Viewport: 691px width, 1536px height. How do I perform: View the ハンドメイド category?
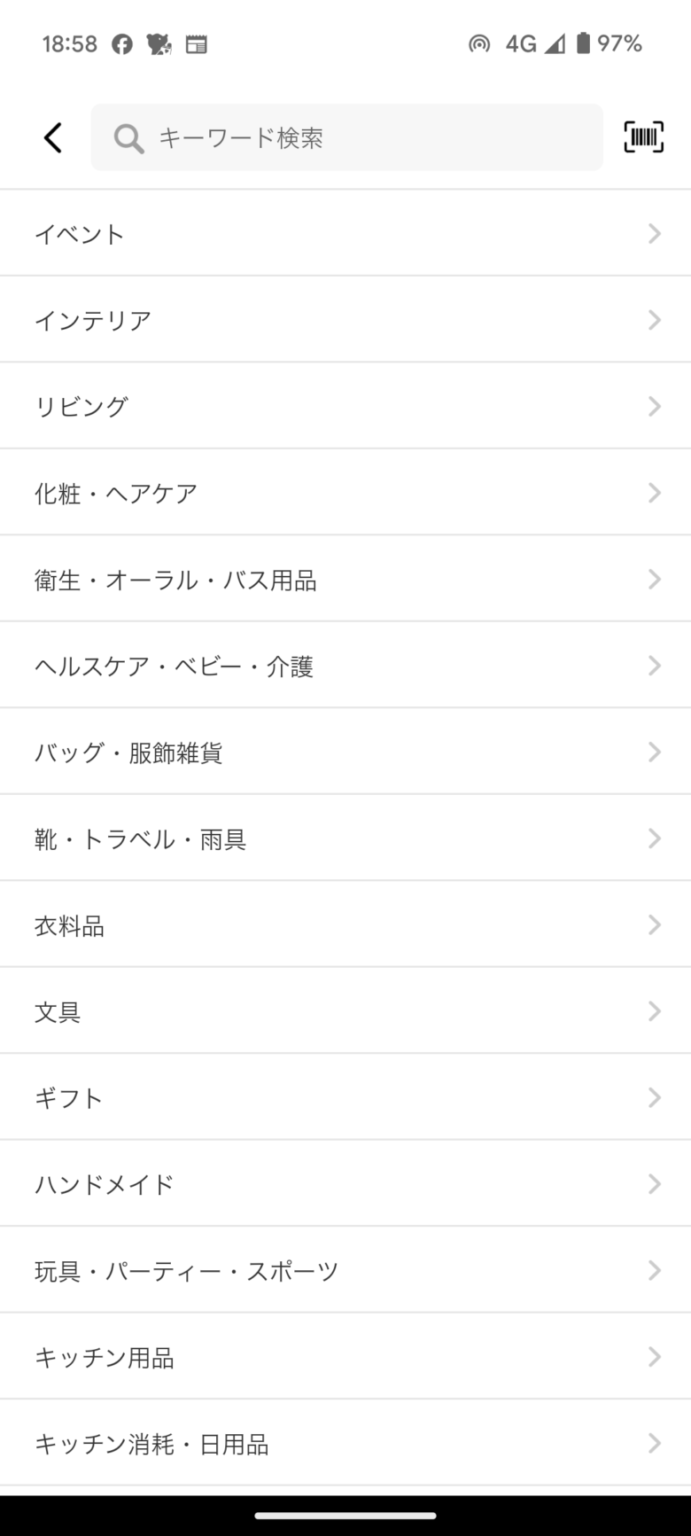pos(345,1184)
